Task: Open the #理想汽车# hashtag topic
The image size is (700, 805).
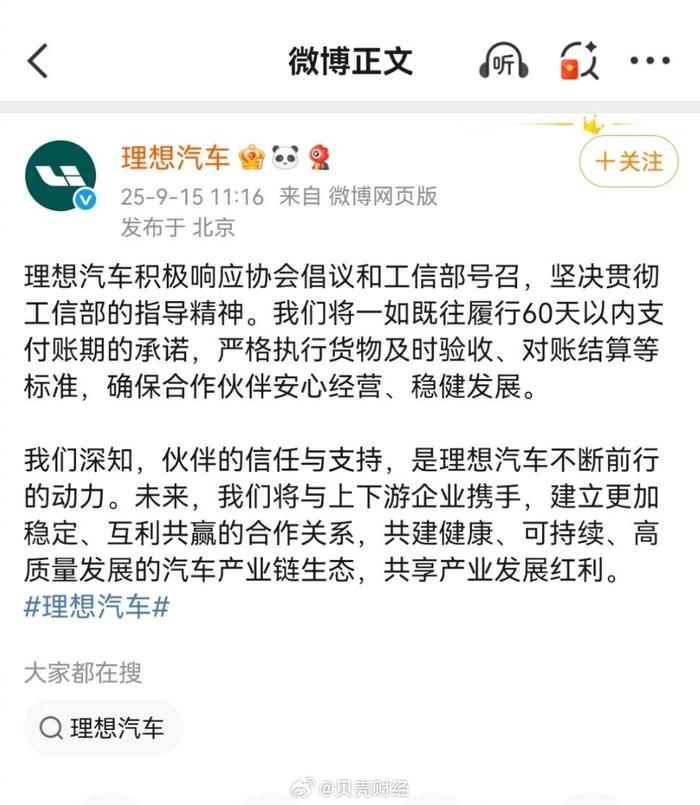Action: [x=97, y=607]
